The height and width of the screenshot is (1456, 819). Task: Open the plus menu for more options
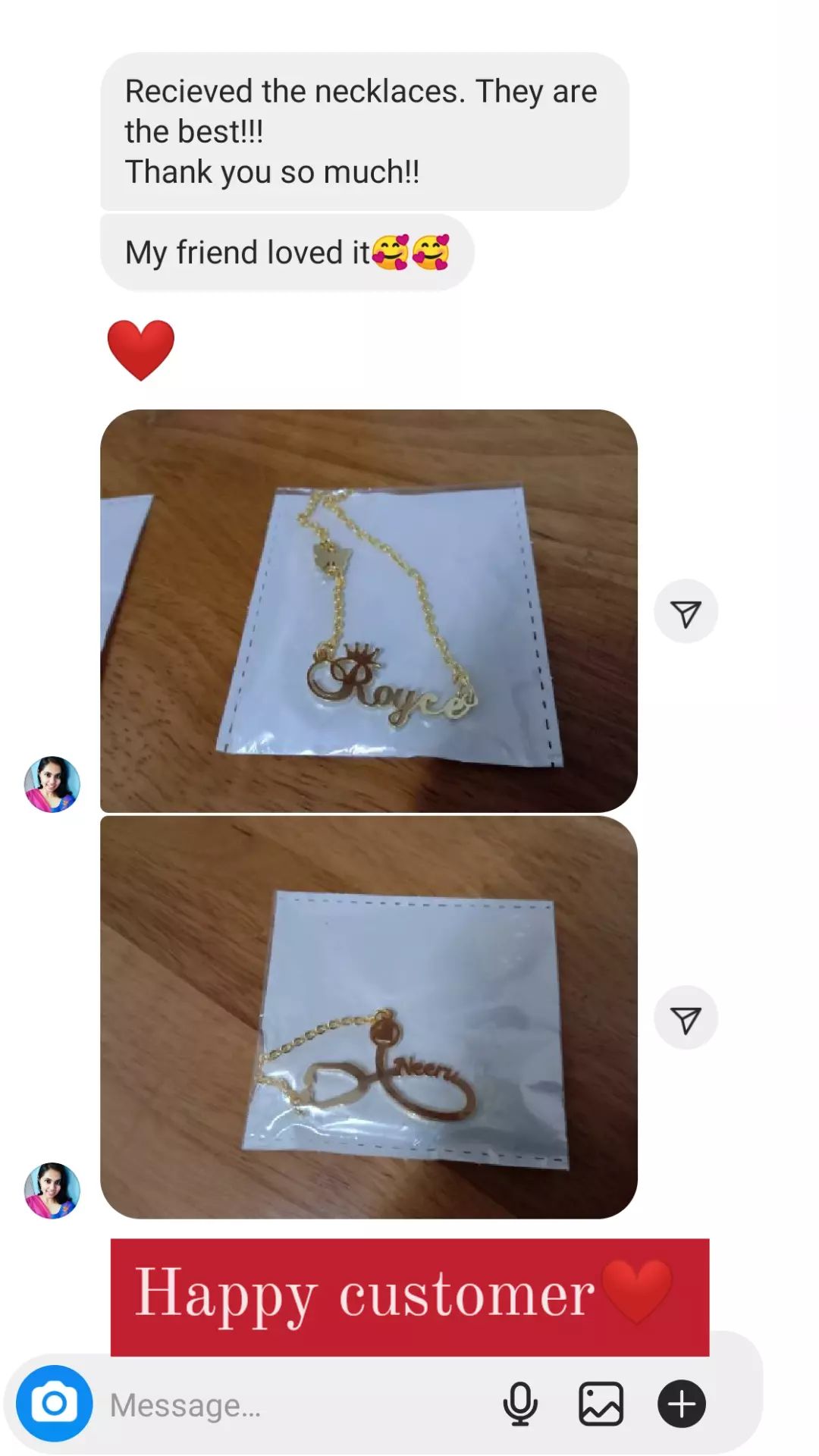[681, 1404]
